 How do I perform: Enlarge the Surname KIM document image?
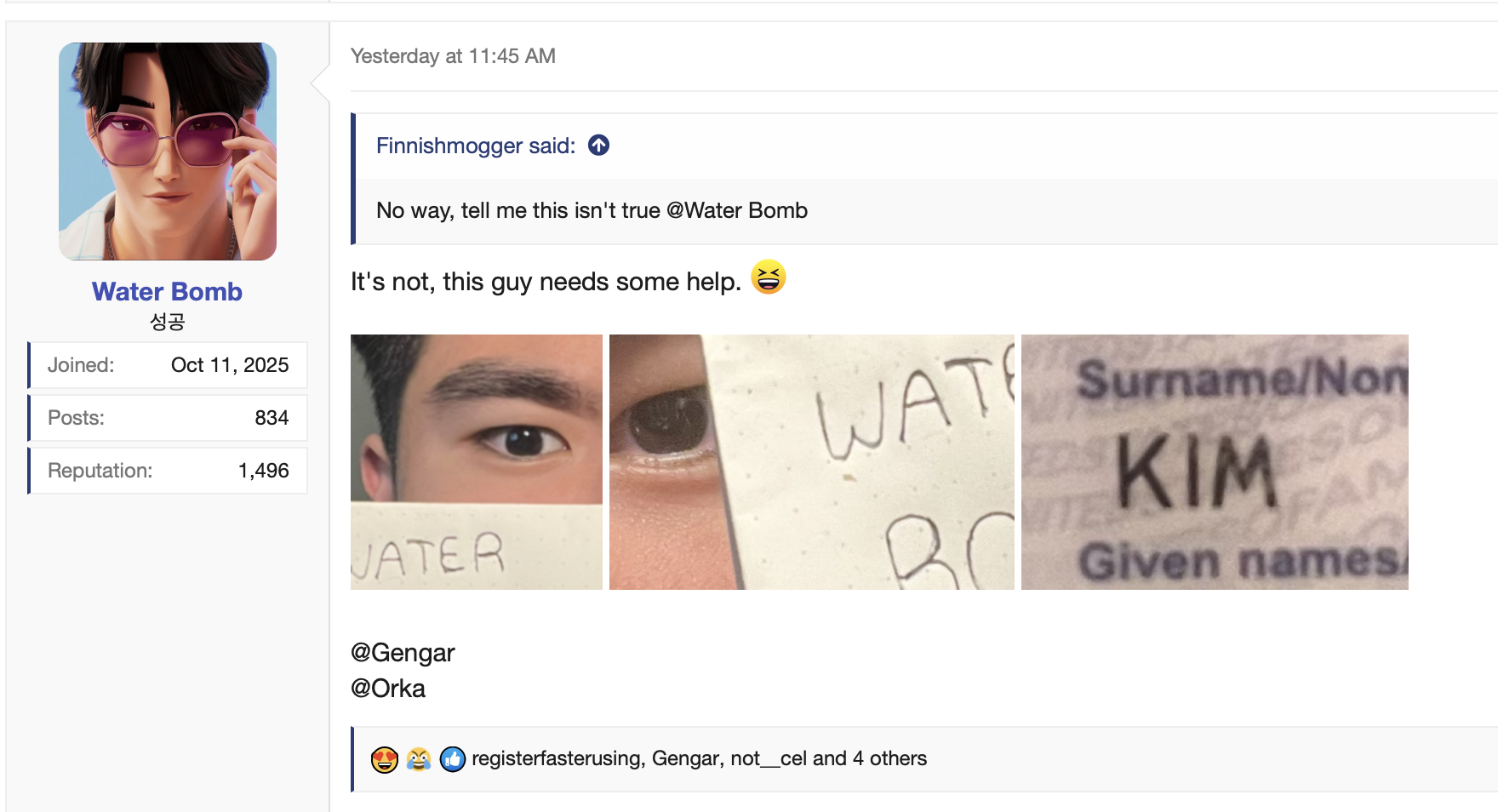[1214, 461]
